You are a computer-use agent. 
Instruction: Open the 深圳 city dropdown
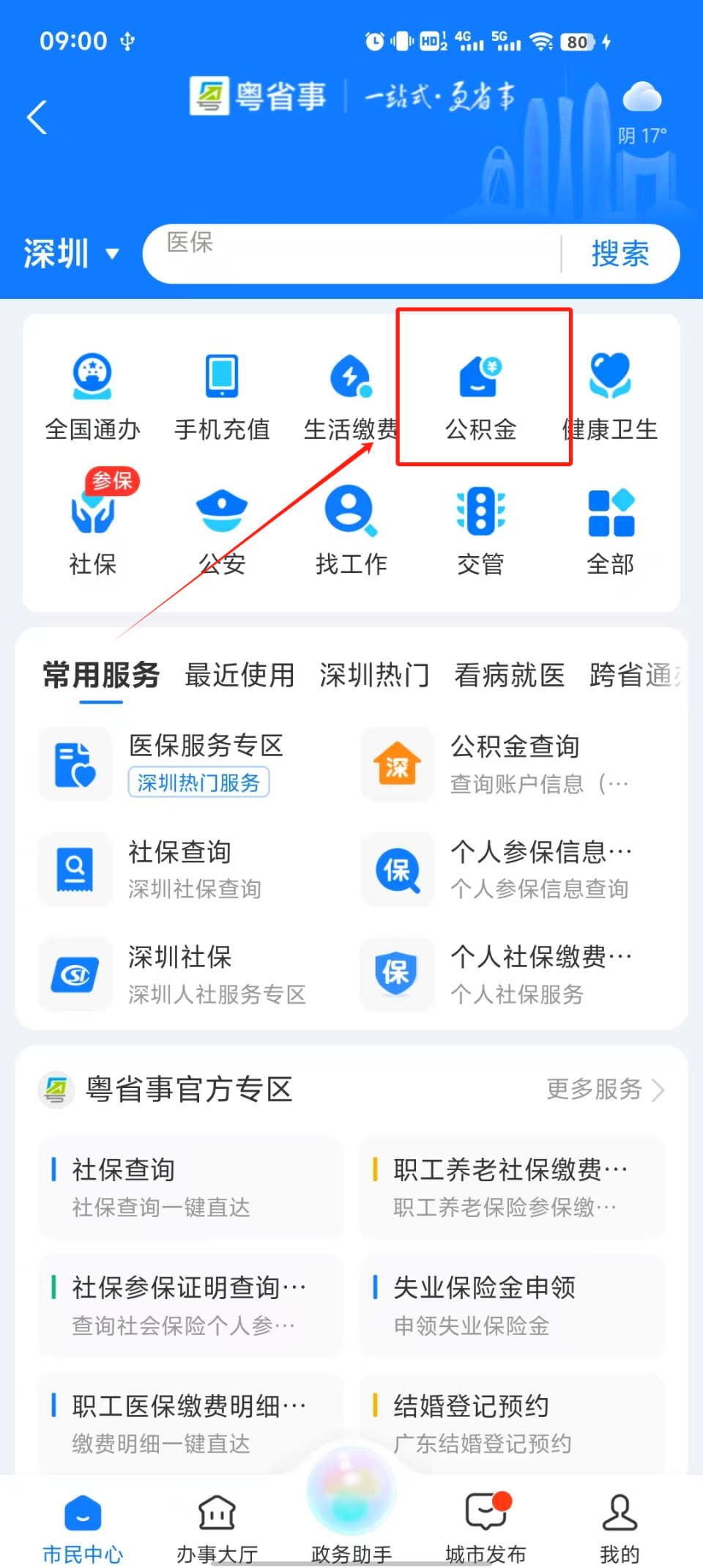coord(71,254)
